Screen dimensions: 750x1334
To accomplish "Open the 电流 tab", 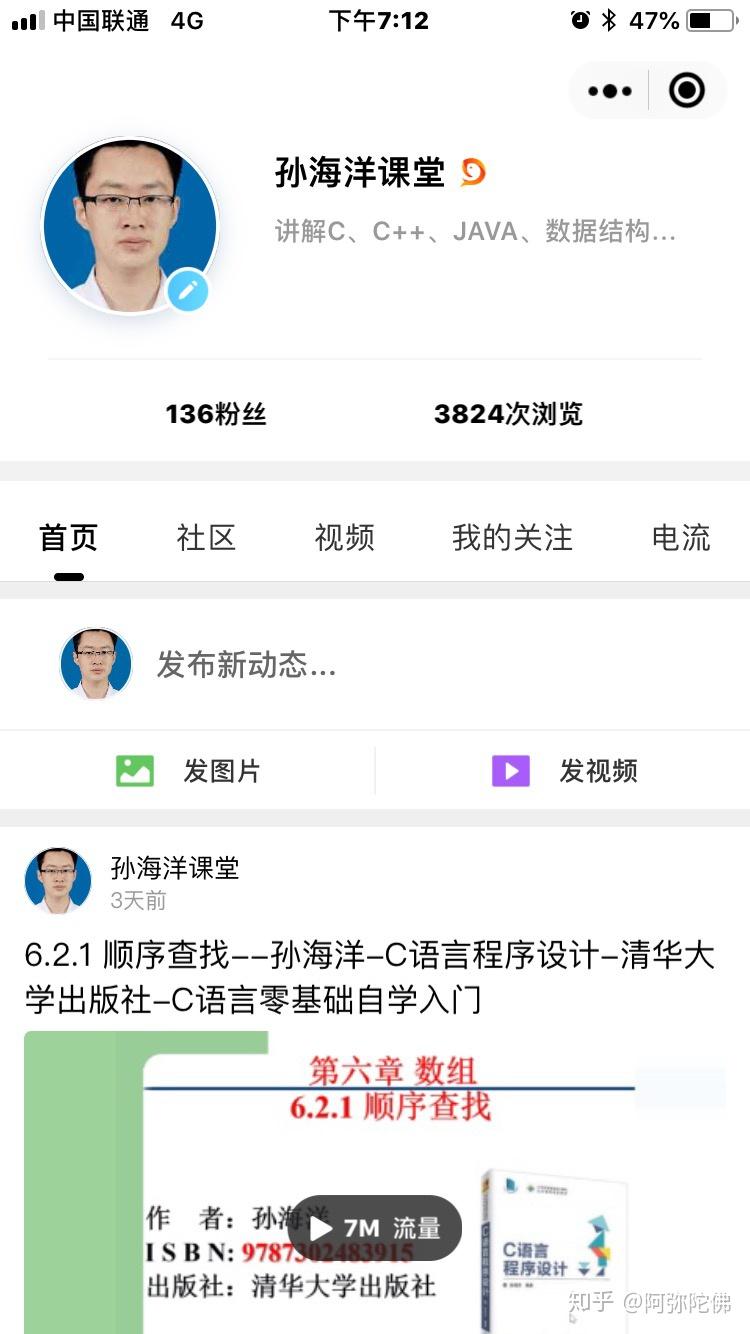I will (x=681, y=537).
